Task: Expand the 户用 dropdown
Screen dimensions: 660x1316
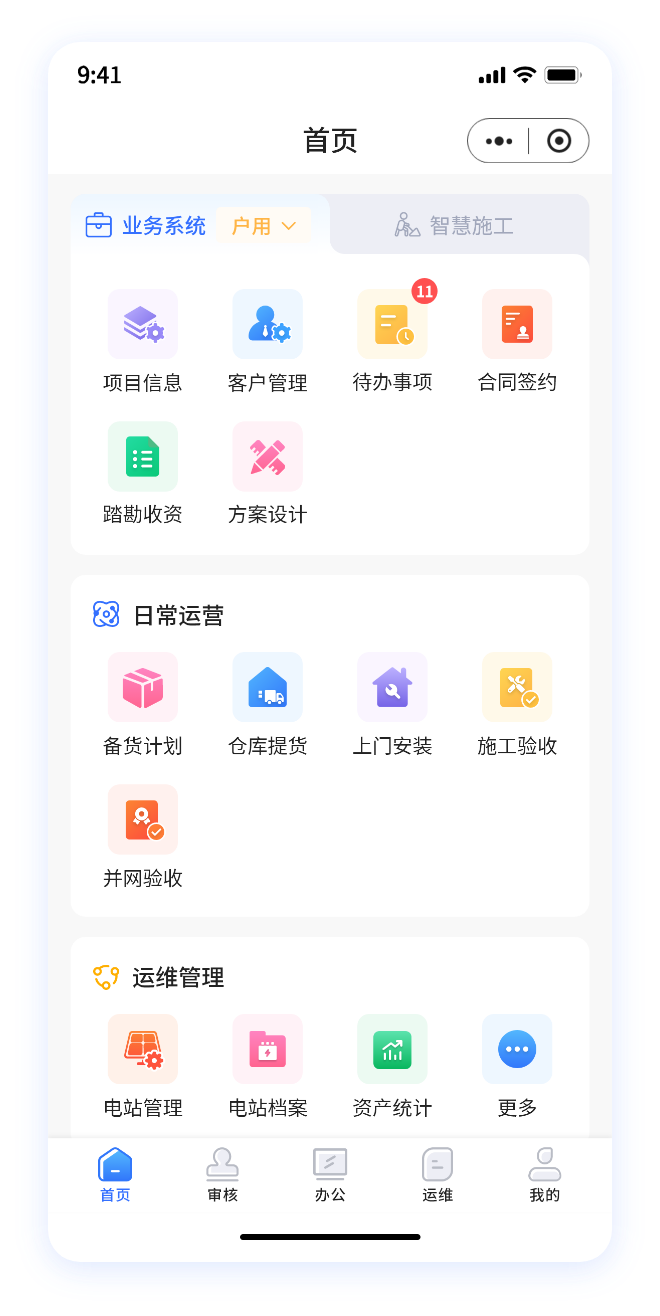Action: pos(264,226)
